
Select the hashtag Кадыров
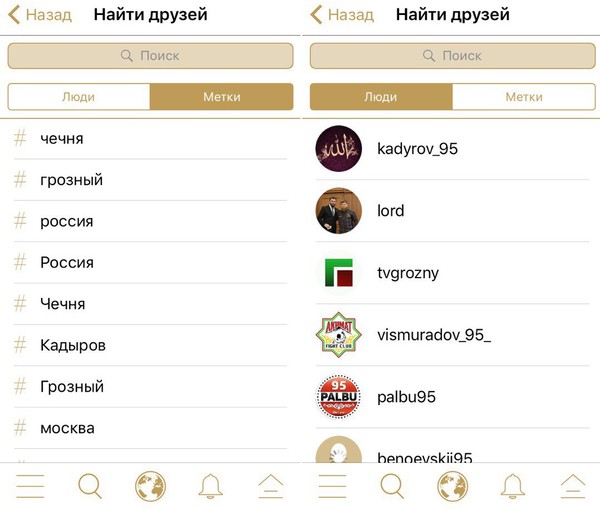73,345
